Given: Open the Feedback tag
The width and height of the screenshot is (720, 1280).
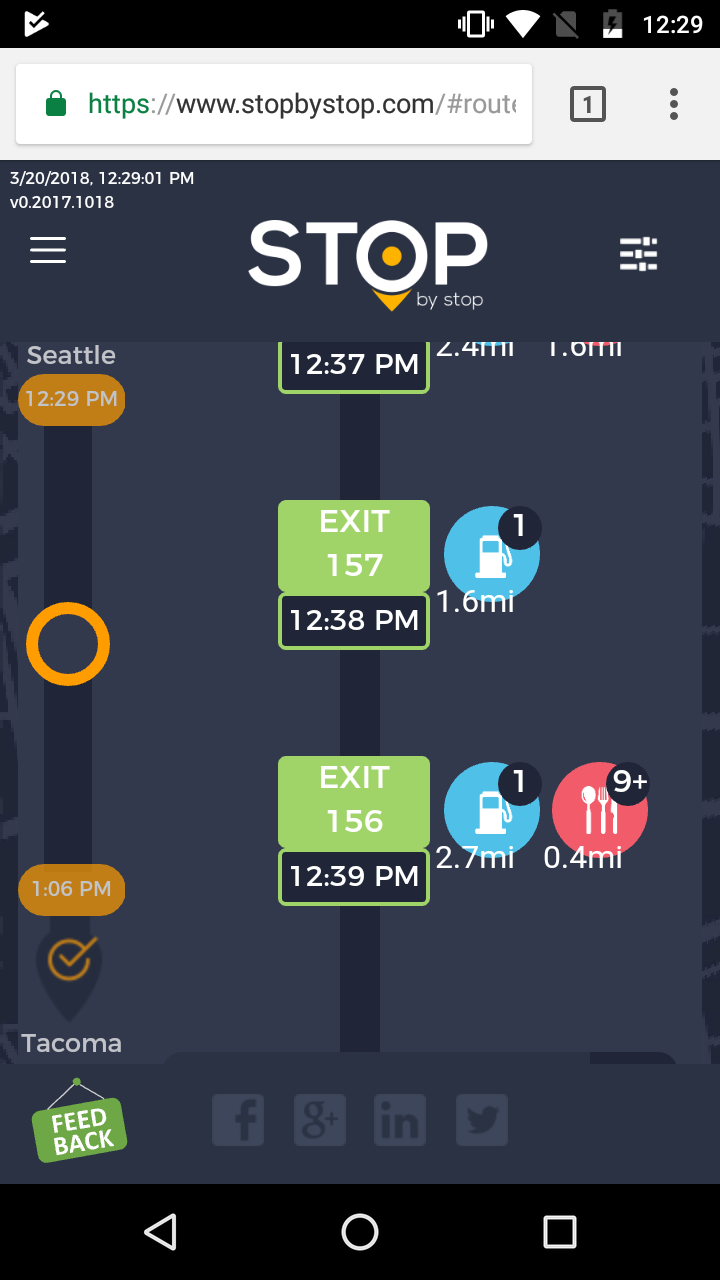Looking at the screenshot, I should [79, 1125].
